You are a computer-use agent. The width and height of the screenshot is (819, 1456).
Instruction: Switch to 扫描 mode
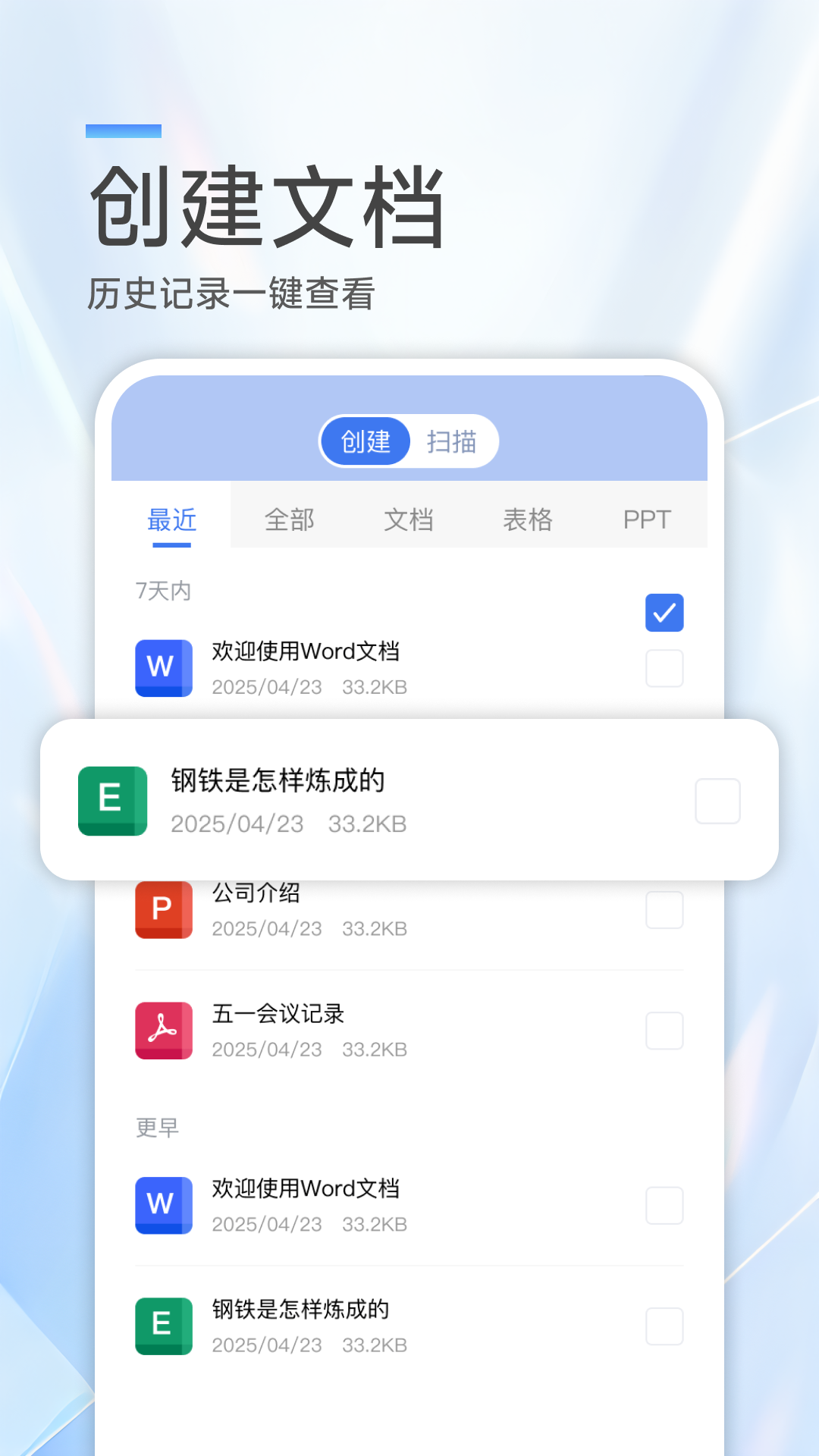(453, 441)
